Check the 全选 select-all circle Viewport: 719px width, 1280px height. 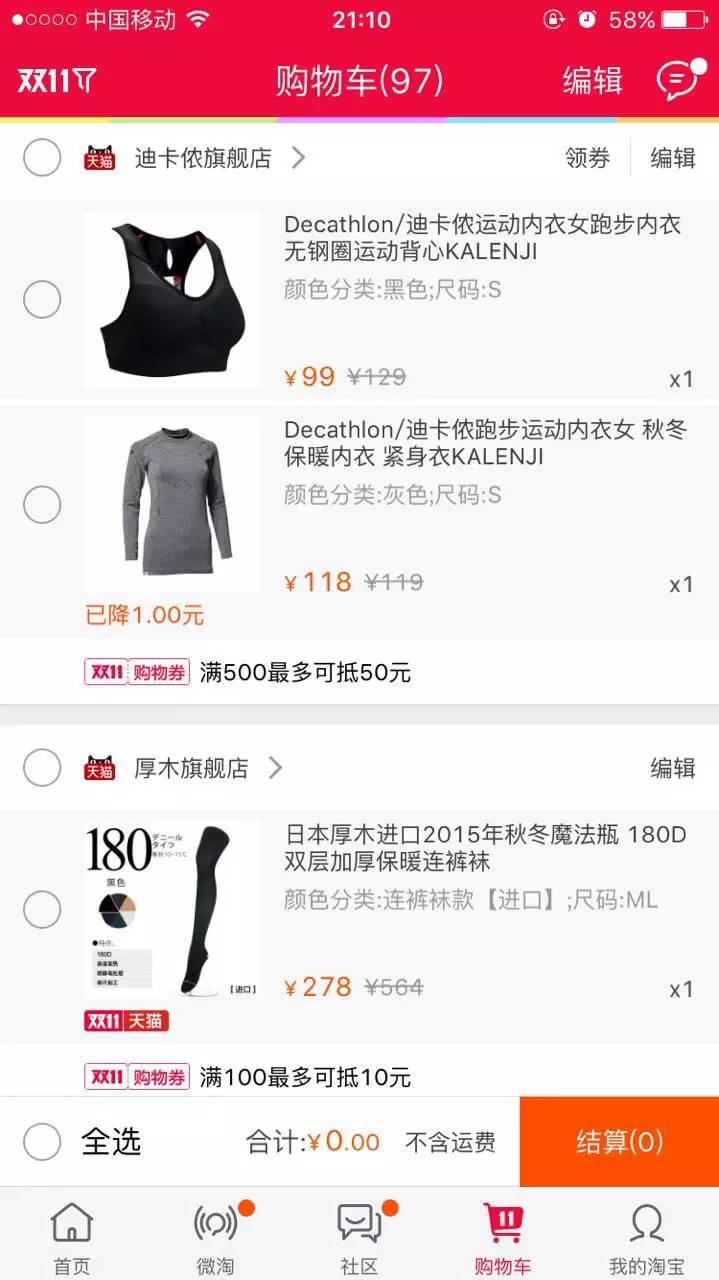click(42, 1141)
